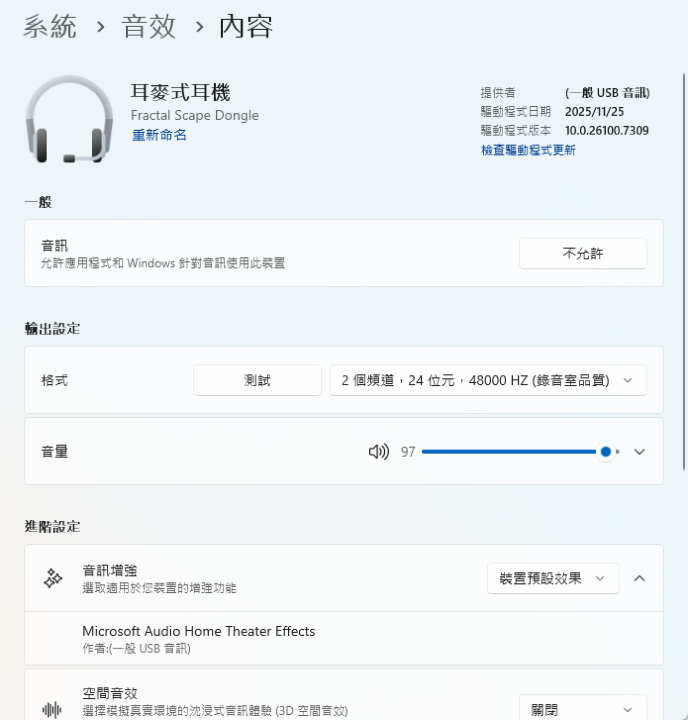The width and height of the screenshot is (688, 720).
Task: Tap 測試 to test audio output
Action: point(257,381)
